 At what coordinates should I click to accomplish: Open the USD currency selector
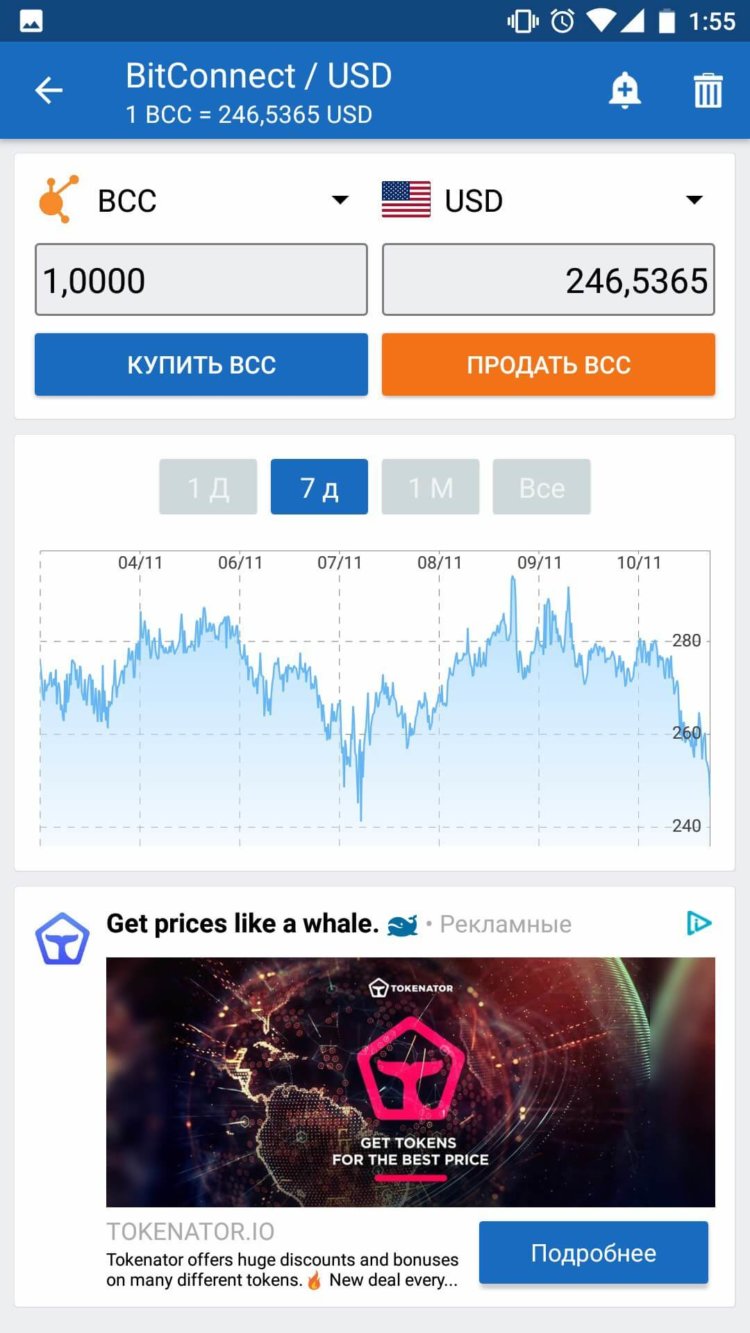point(694,199)
